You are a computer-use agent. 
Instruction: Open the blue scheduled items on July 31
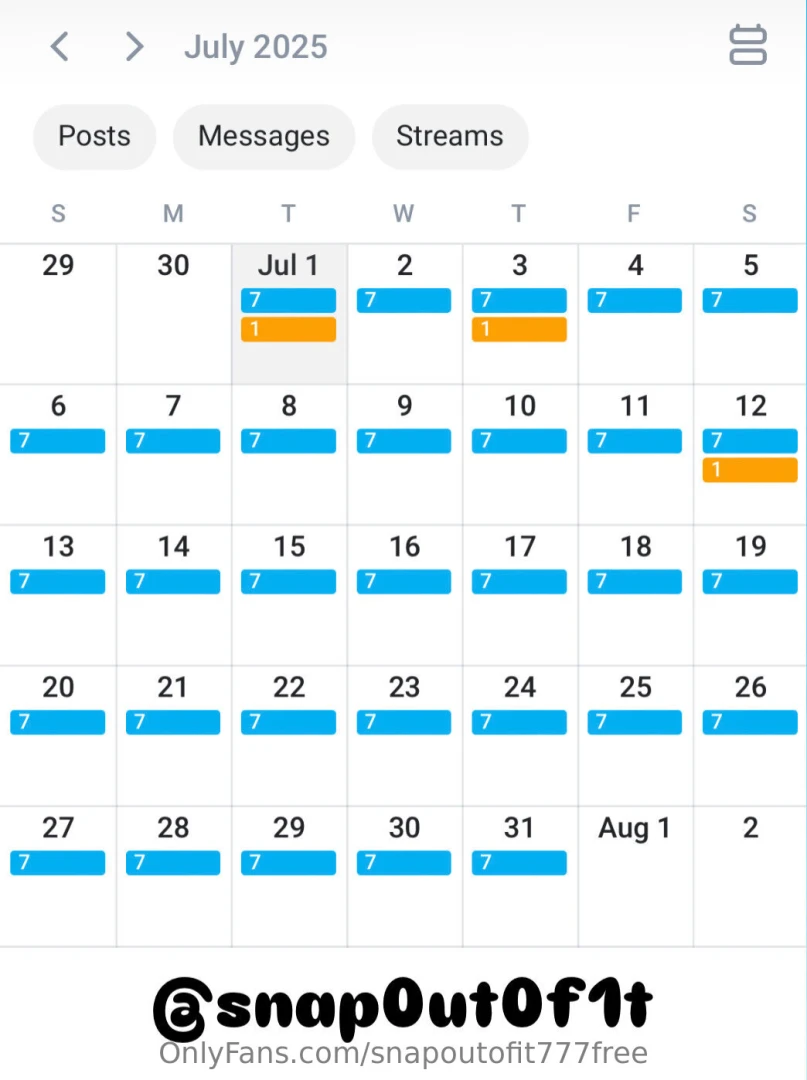point(519,863)
